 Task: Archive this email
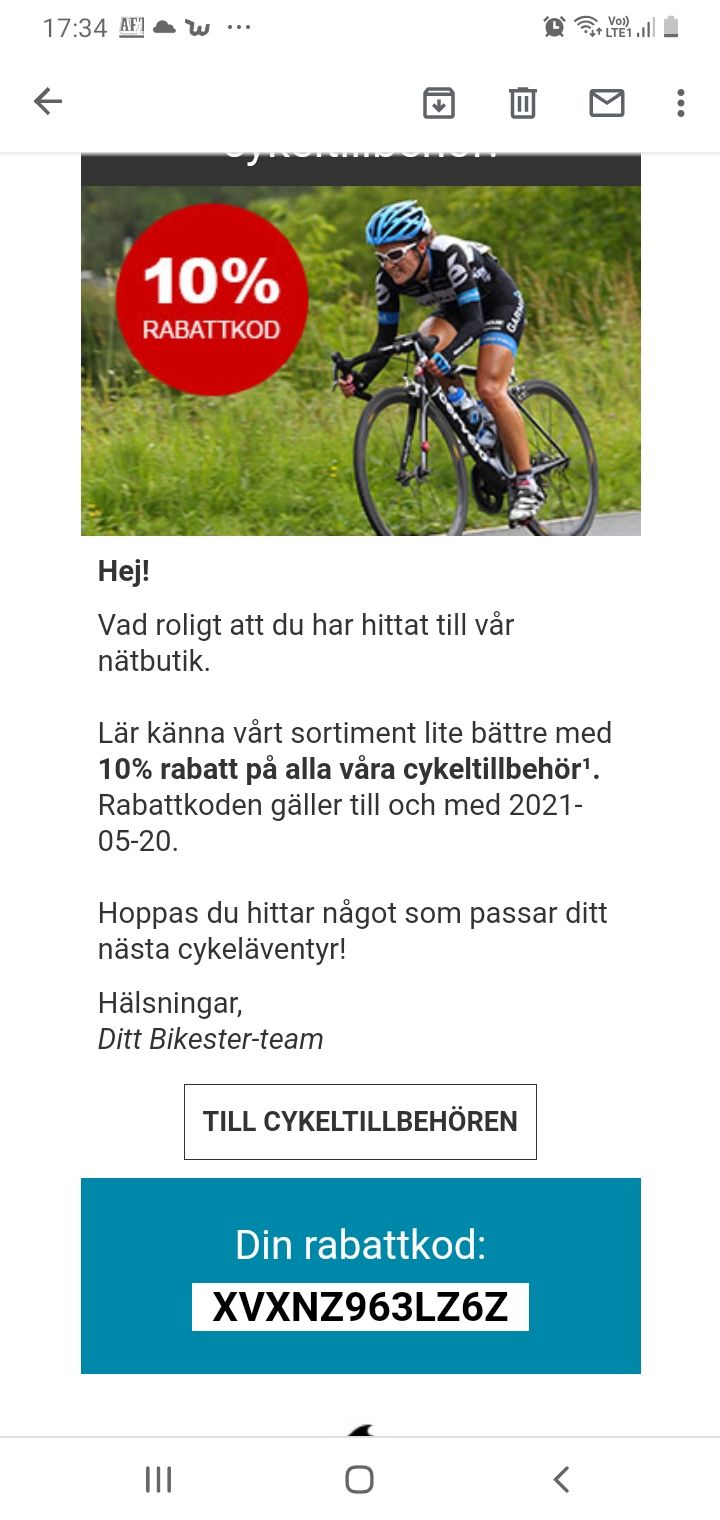click(439, 102)
